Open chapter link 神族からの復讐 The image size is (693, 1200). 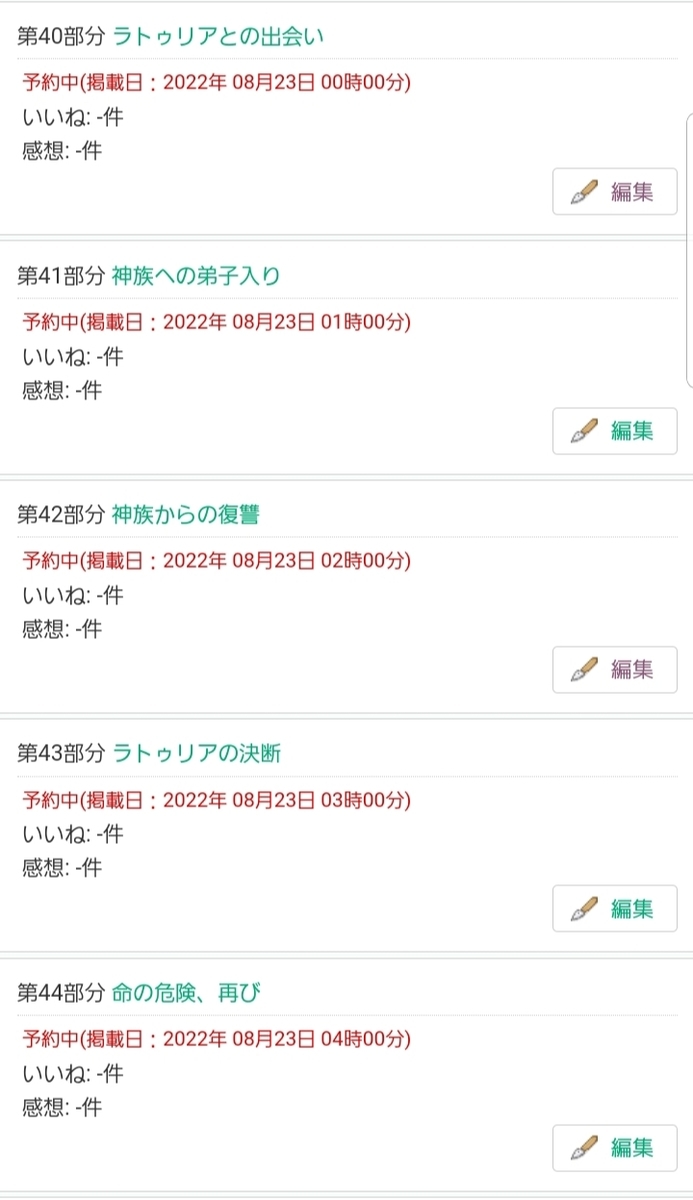click(x=185, y=515)
